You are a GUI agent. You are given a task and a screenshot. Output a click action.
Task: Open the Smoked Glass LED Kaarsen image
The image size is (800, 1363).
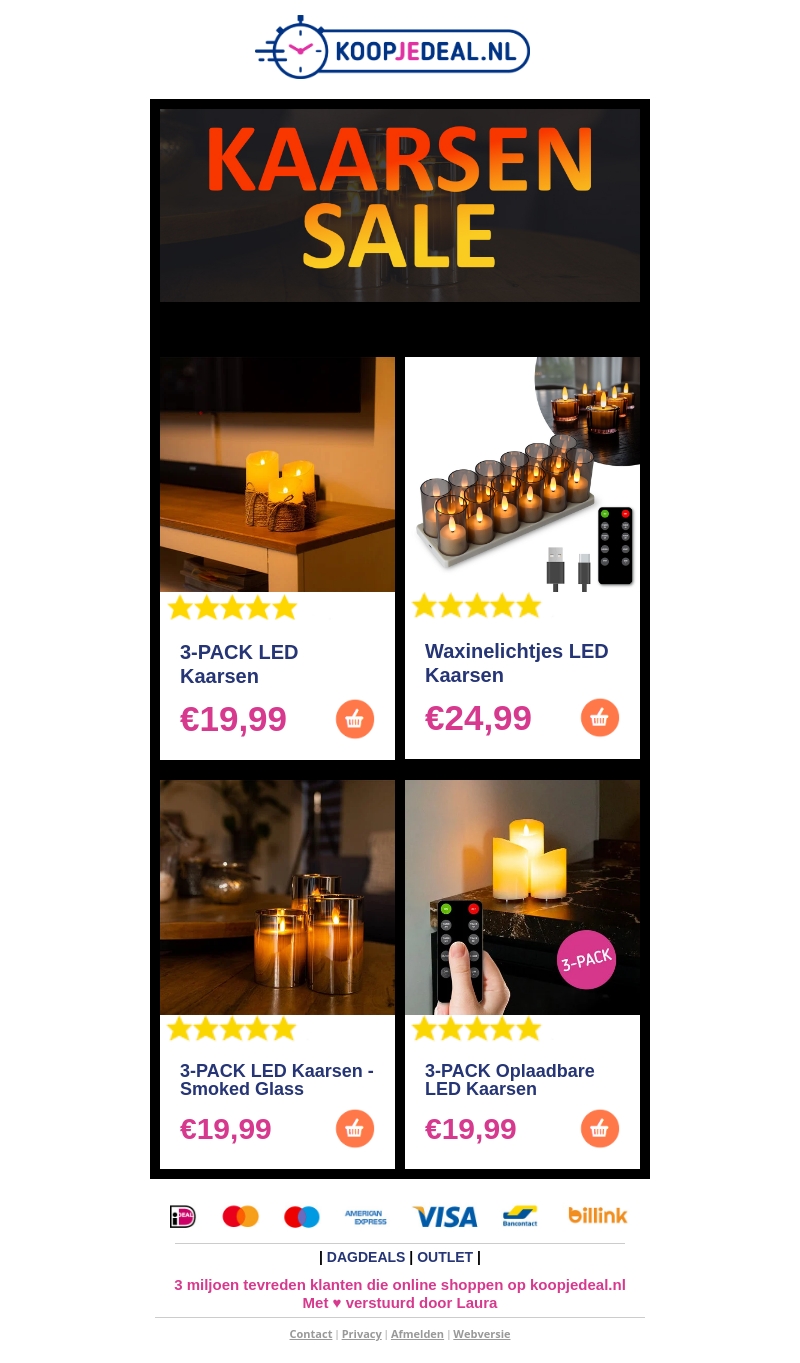pyautogui.click(x=277, y=897)
